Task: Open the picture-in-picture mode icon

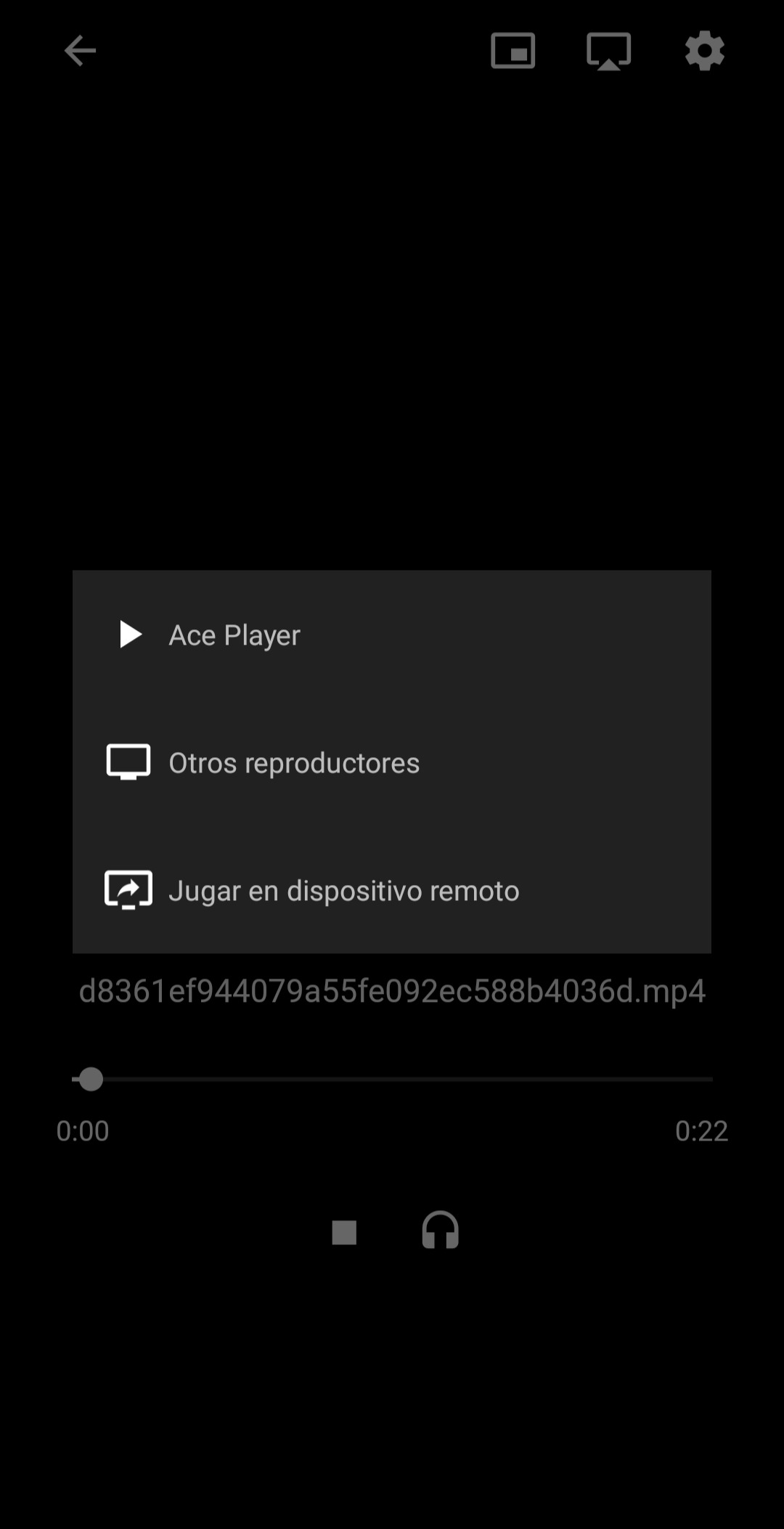Action: pyautogui.click(x=513, y=52)
